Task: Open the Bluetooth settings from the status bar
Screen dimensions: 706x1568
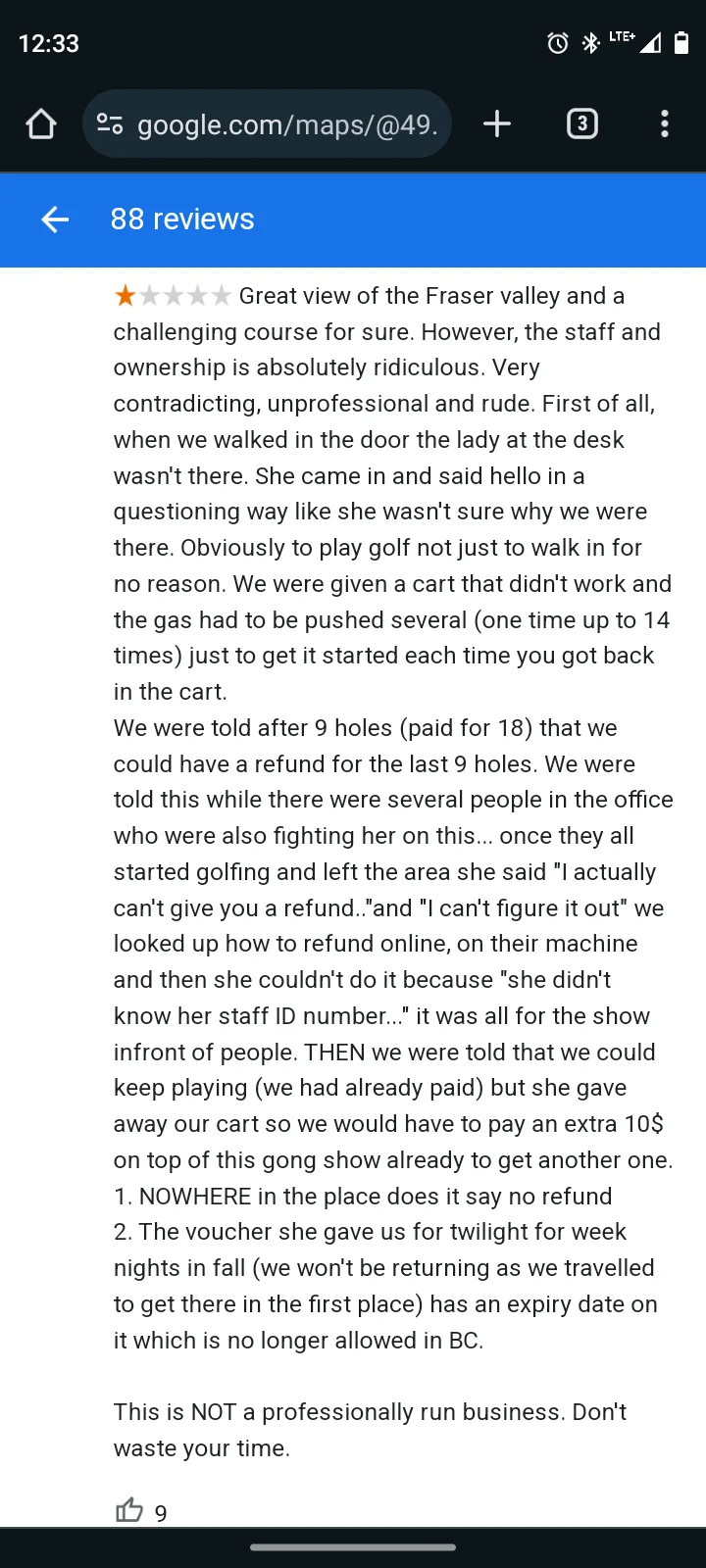Action: click(590, 42)
